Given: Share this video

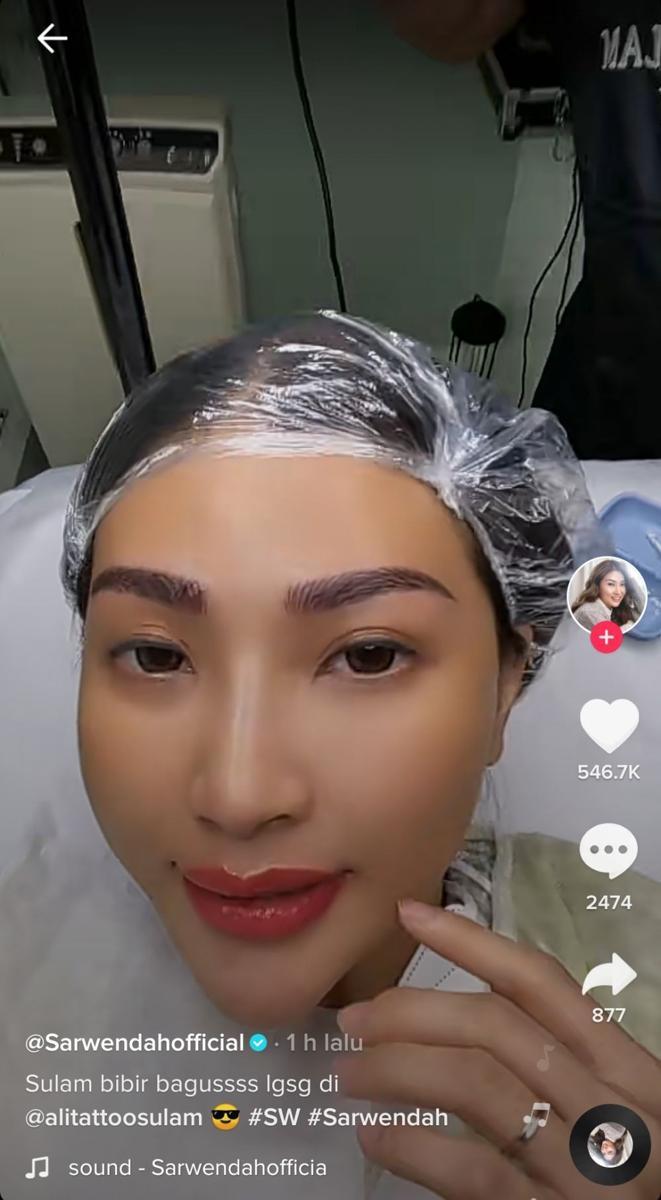Looking at the screenshot, I should tap(608, 973).
